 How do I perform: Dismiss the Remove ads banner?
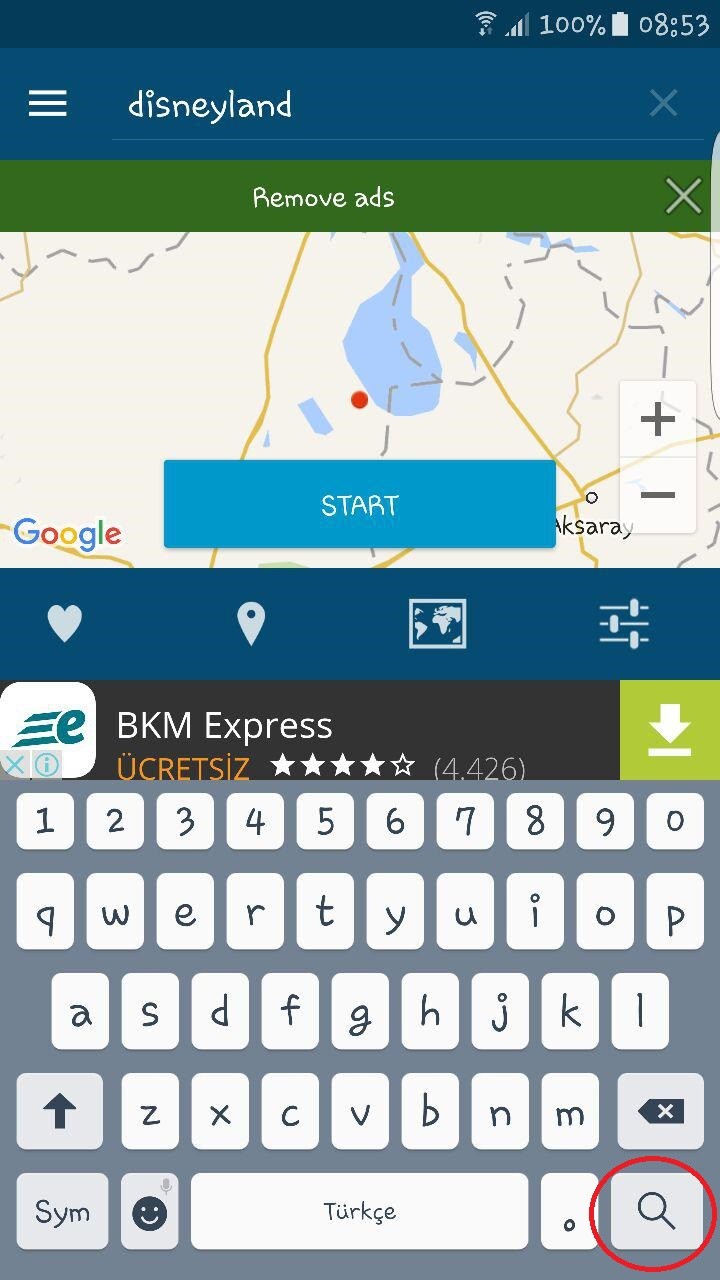click(683, 197)
